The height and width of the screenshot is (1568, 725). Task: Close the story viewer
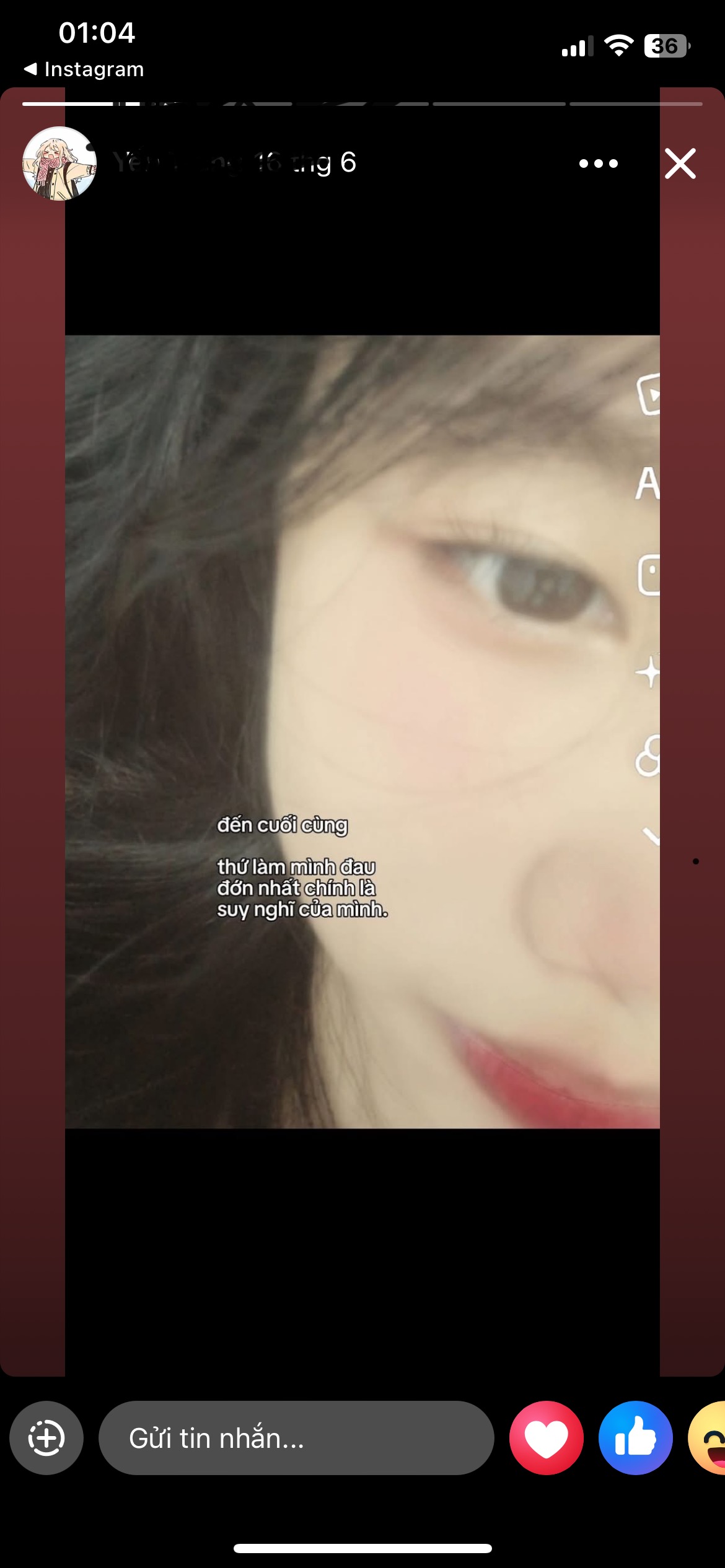[x=680, y=163]
